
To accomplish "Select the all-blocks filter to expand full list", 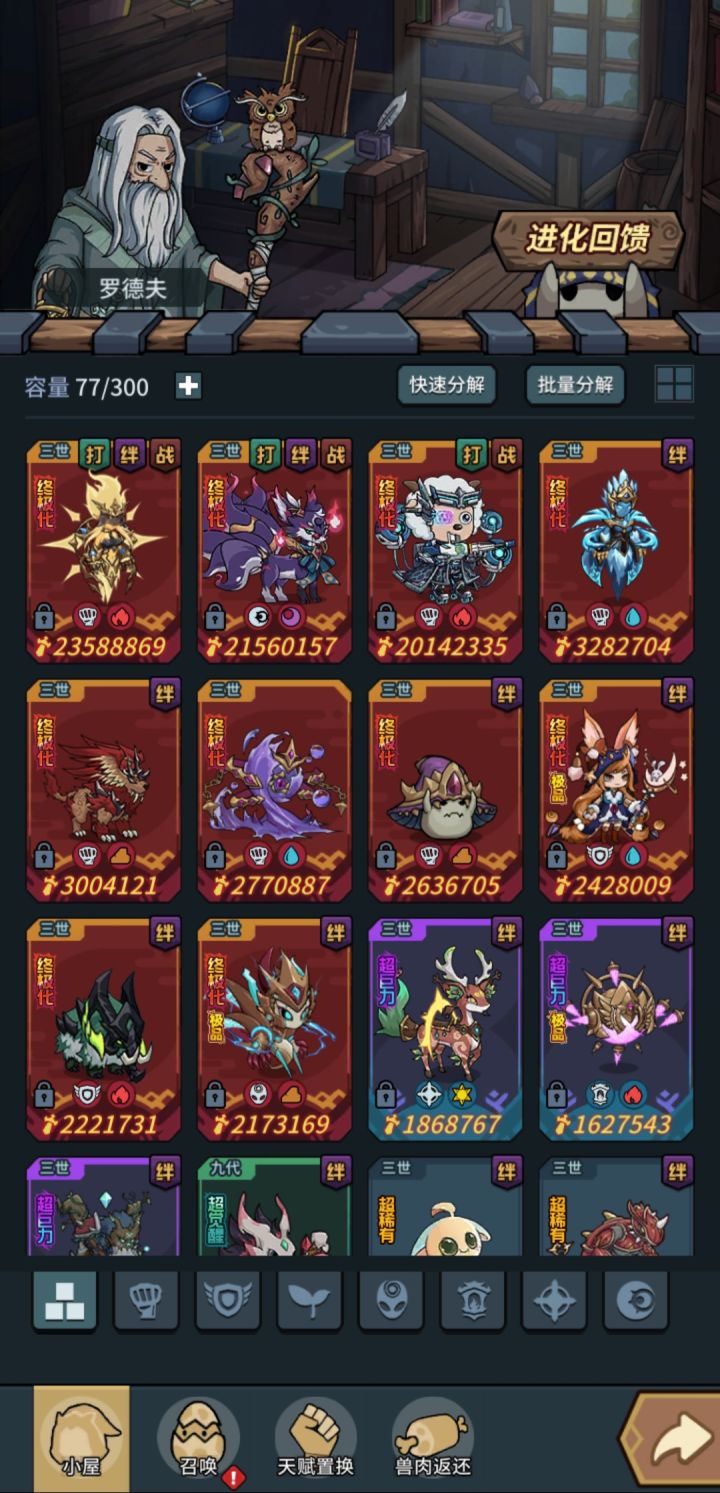I will pos(66,1301).
